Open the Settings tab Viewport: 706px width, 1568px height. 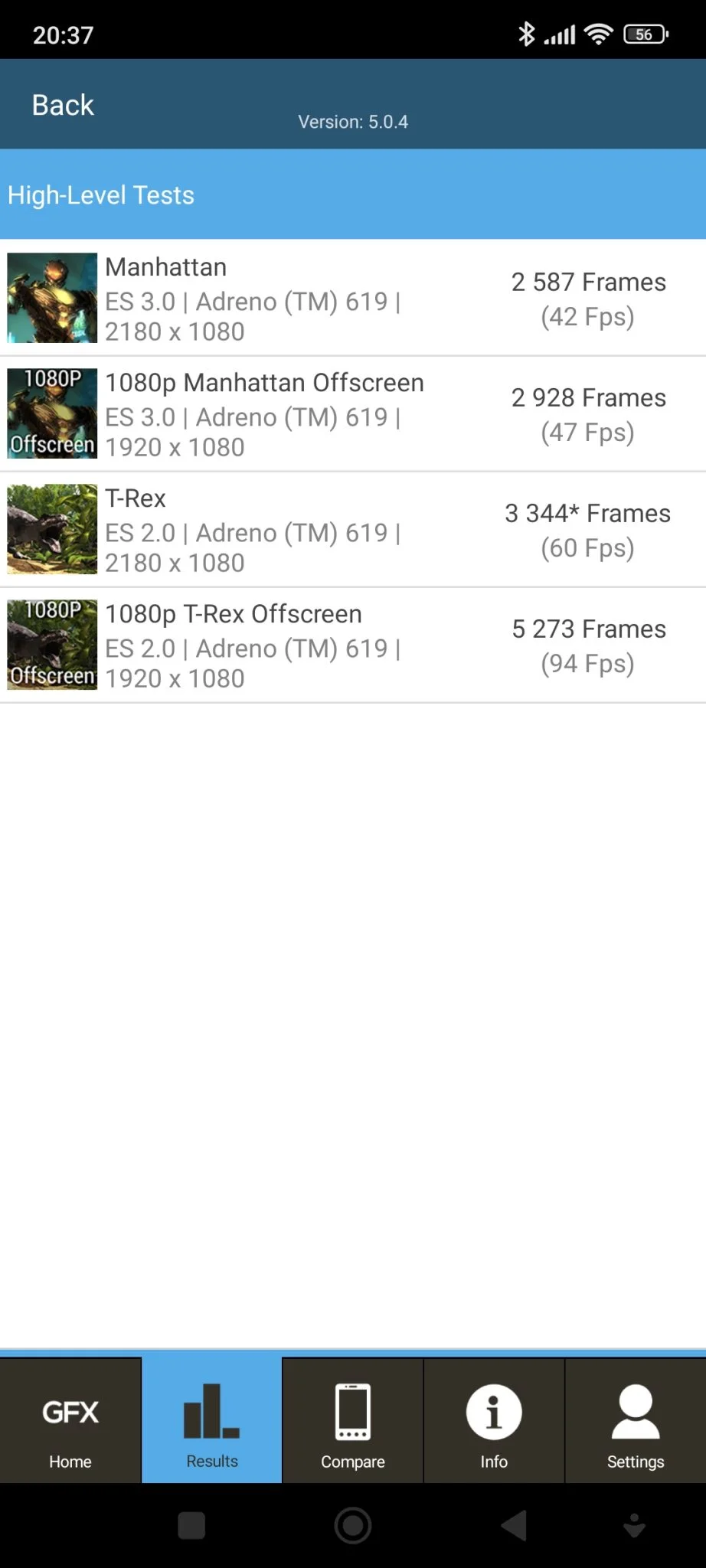pos(636,1423)
